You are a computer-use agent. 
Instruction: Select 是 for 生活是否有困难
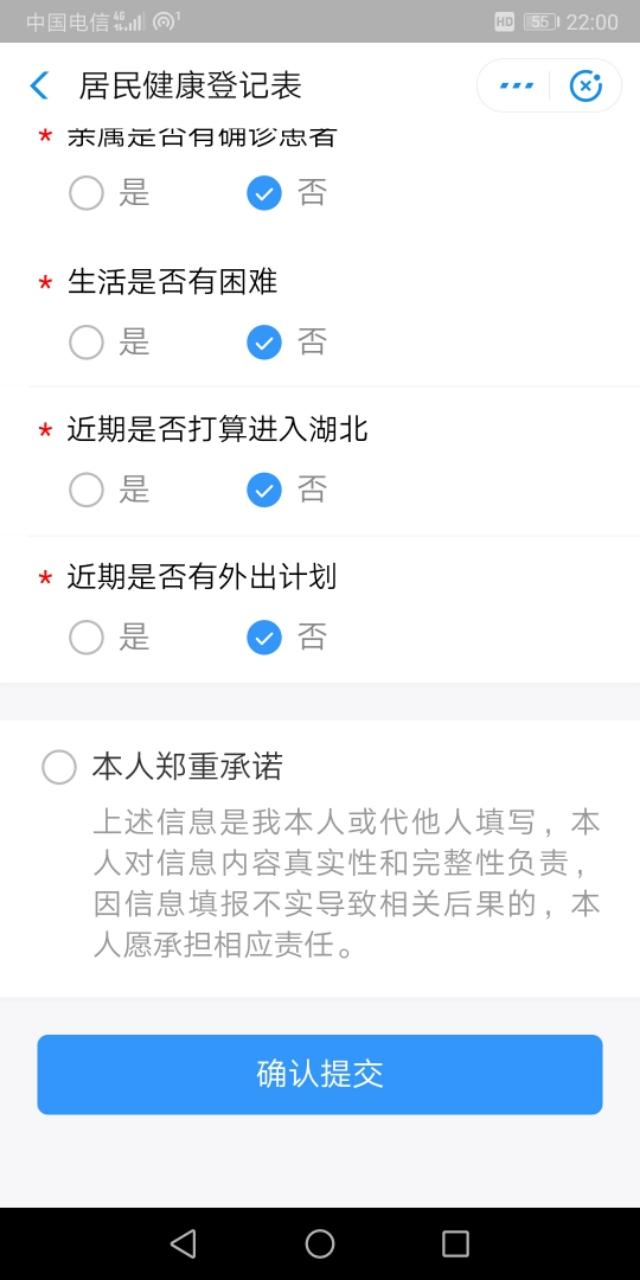(87, 343)
